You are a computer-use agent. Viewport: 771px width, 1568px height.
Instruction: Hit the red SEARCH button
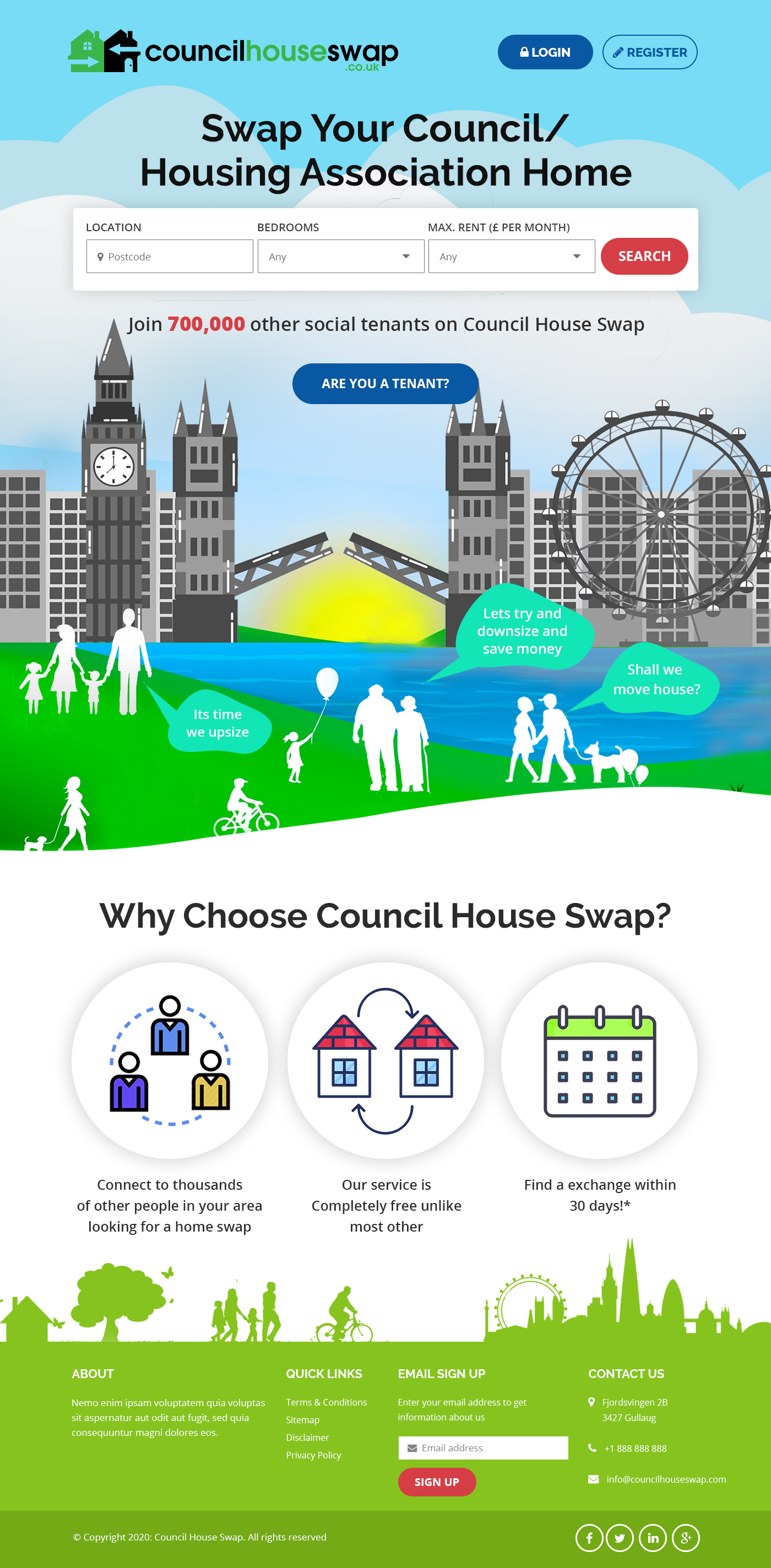pyautogui.click(x=644, y=256)
